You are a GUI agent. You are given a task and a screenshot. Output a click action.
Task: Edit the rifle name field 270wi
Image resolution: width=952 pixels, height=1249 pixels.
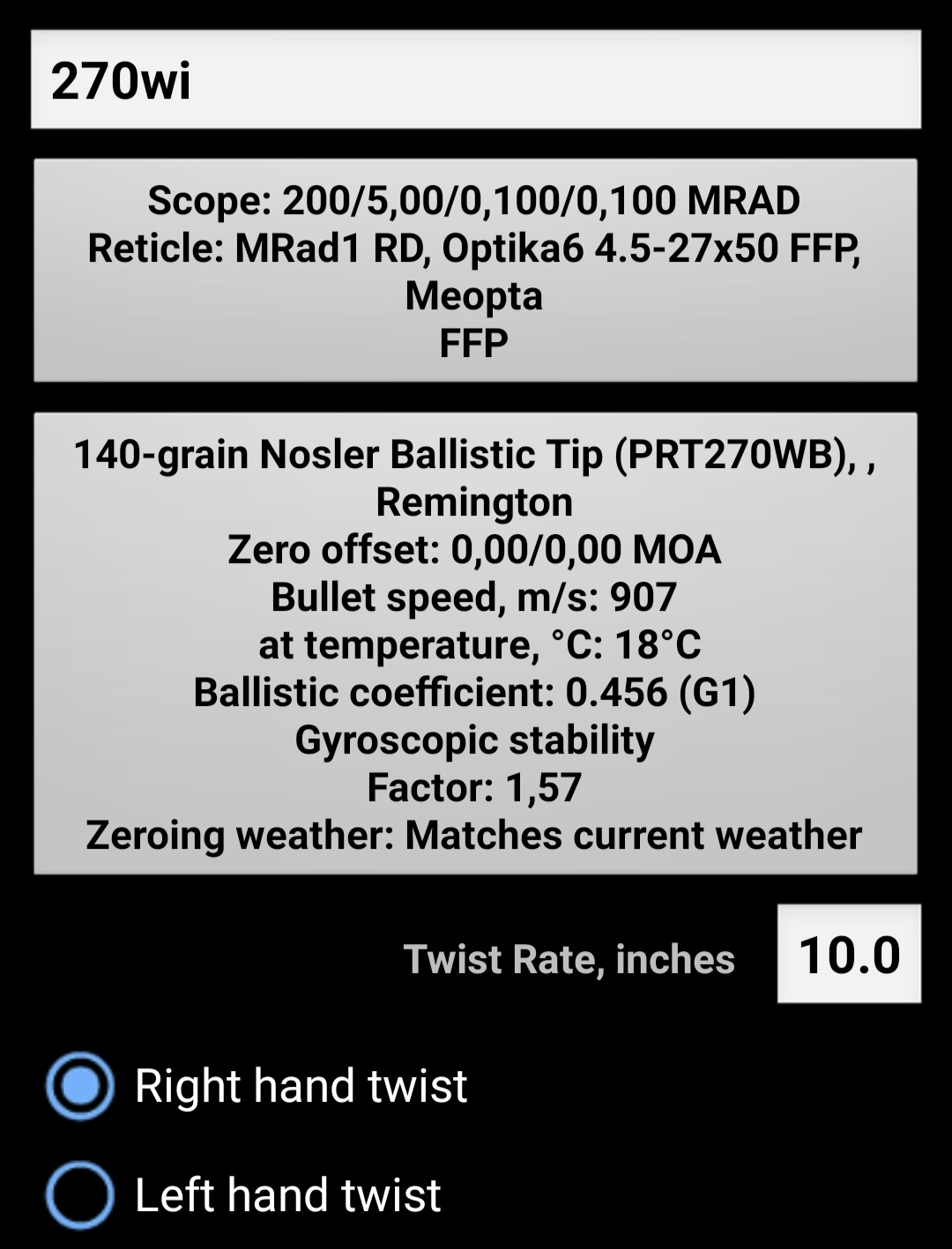(476, 79)
